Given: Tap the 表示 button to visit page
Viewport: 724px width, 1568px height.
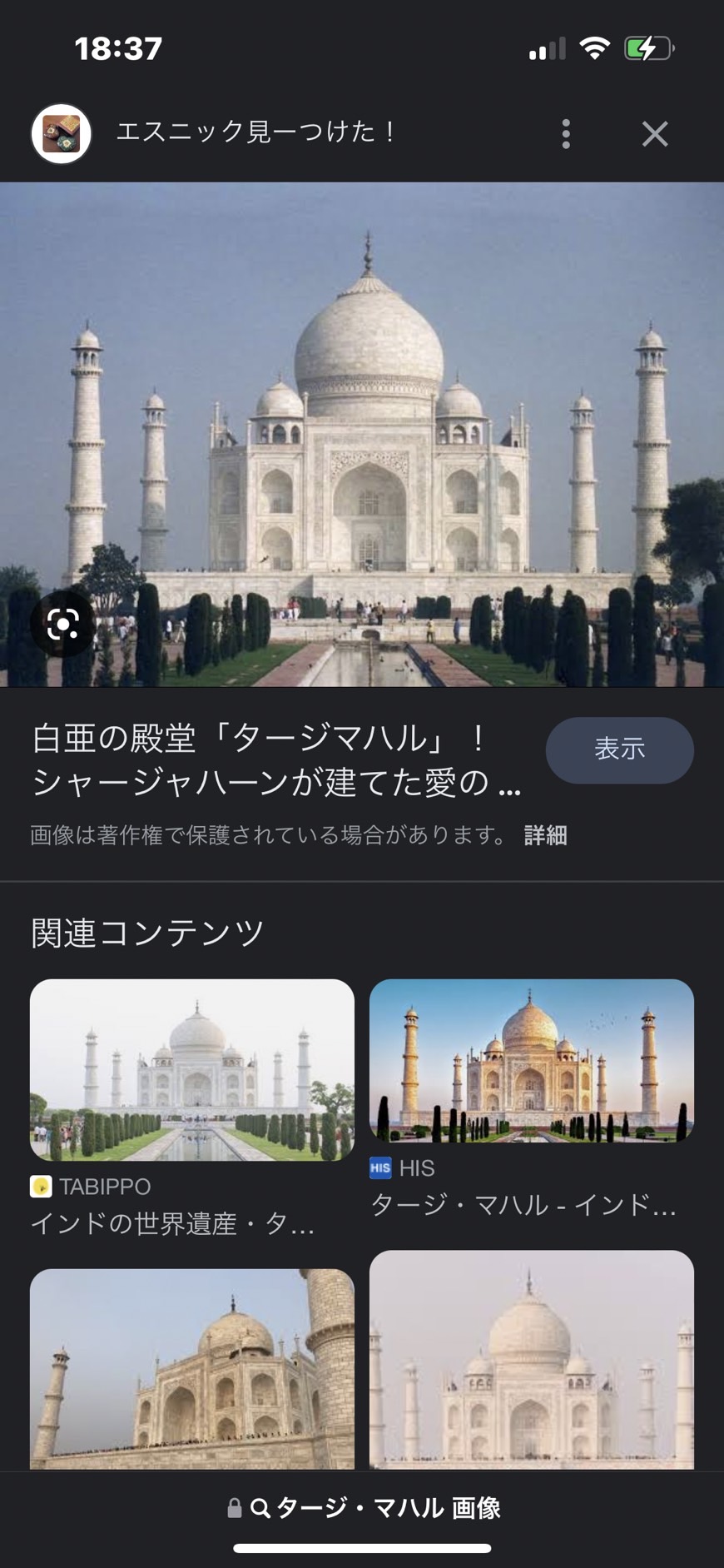Looking at the screenshot, I should coord(619,749).
